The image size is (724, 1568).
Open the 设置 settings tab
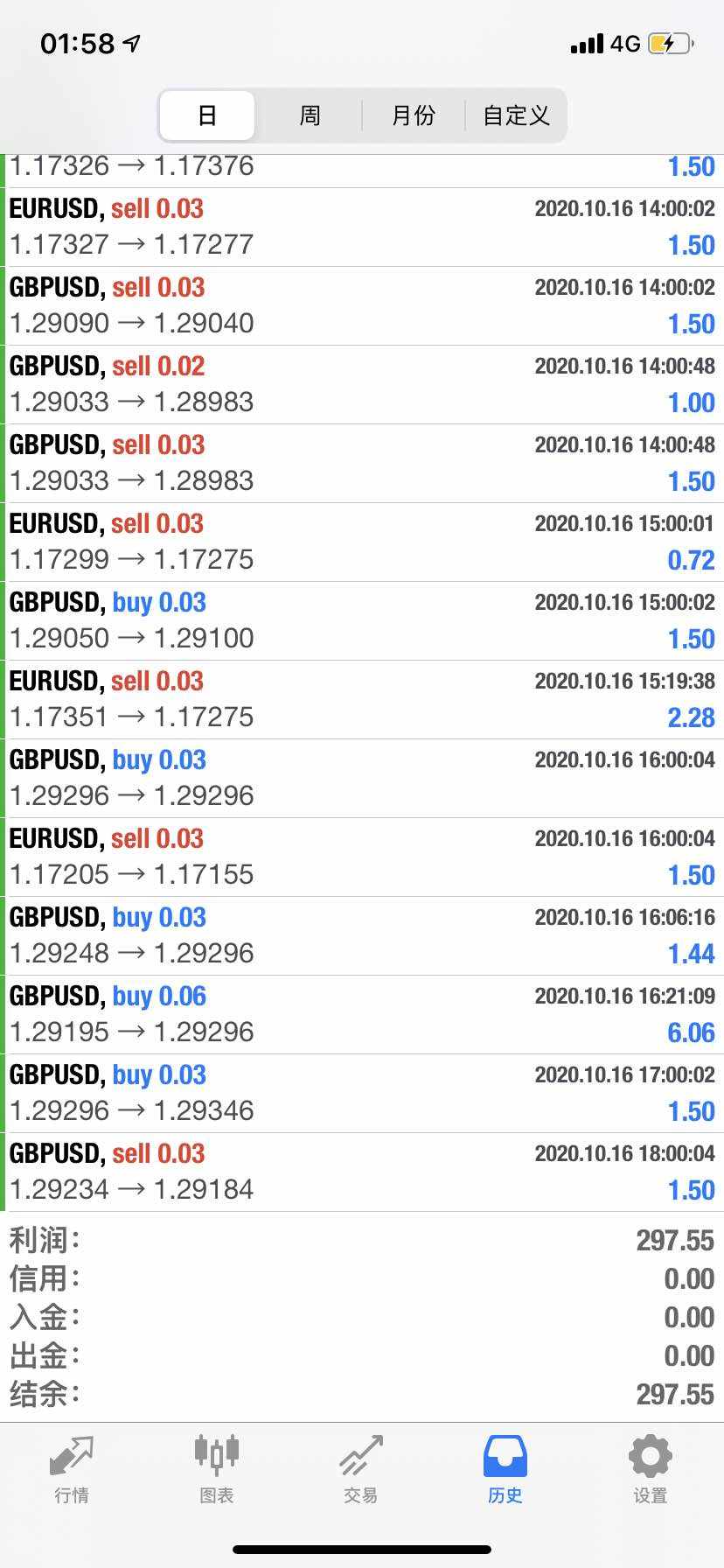(650, 1470)
